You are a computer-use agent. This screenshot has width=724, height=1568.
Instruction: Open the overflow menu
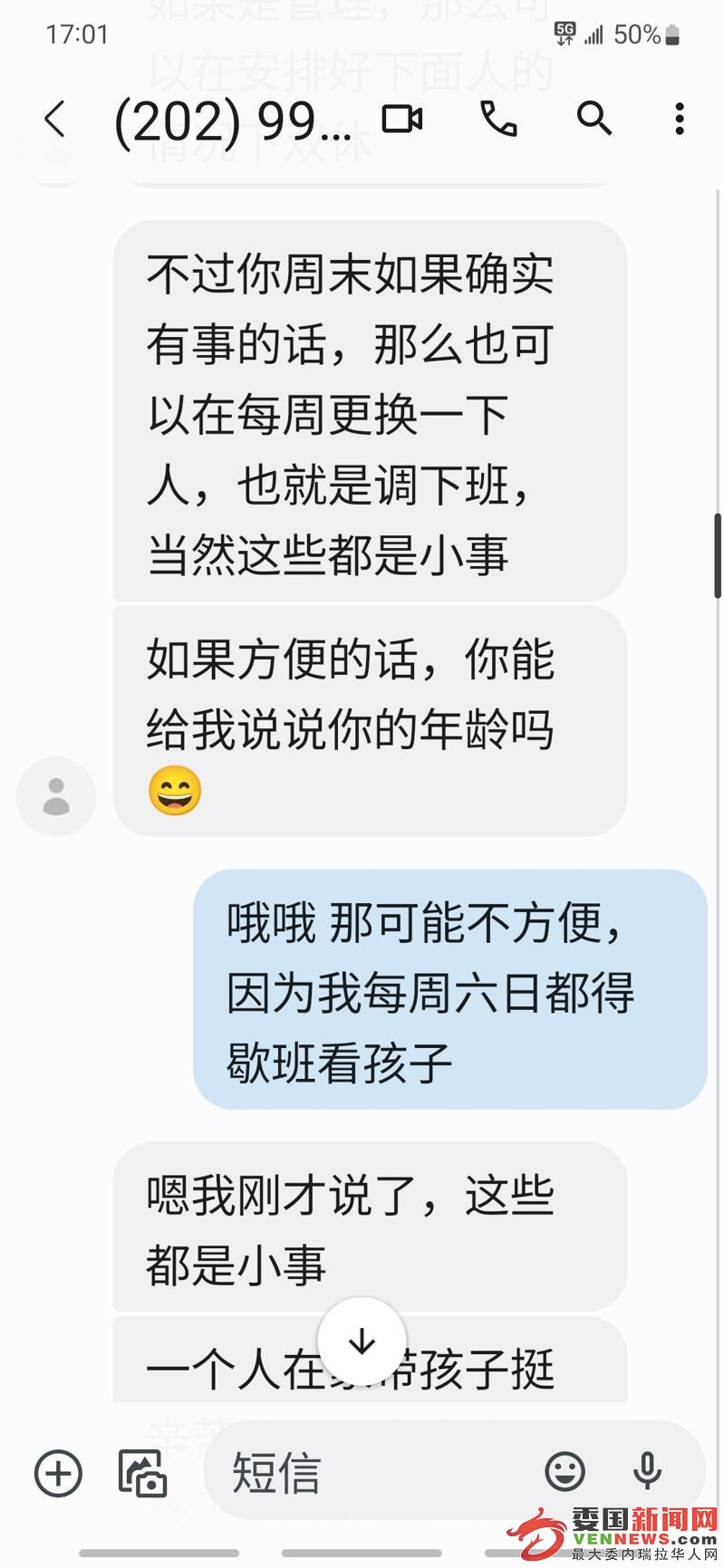tap(679, 119)
